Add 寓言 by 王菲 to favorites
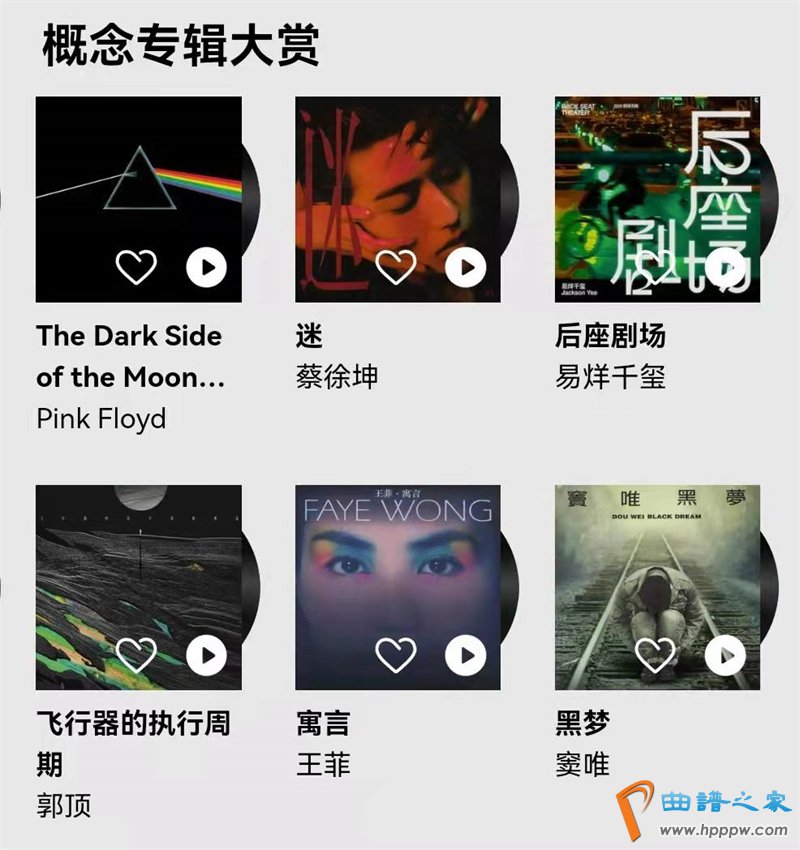 click(396, 655)
